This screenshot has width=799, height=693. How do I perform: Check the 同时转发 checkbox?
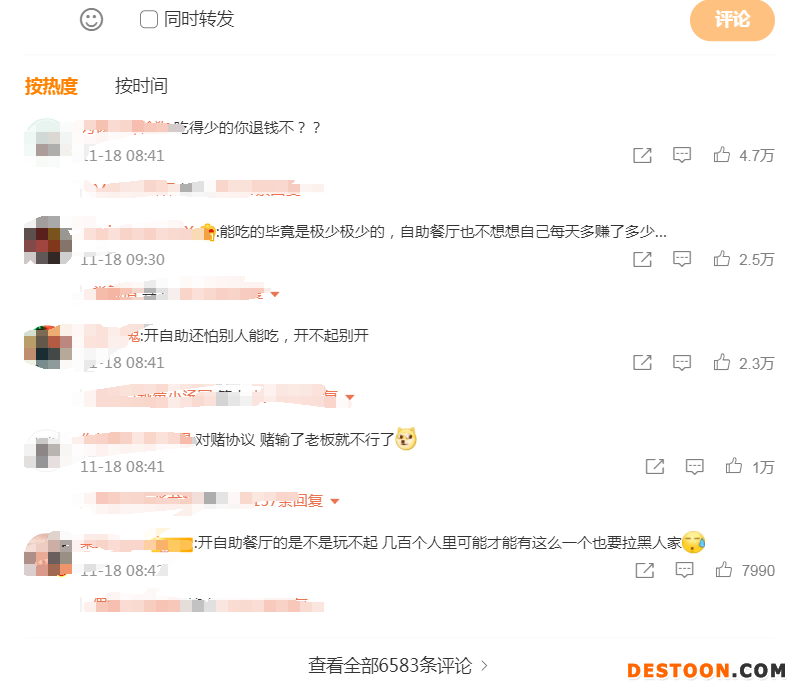pos(149,19)
